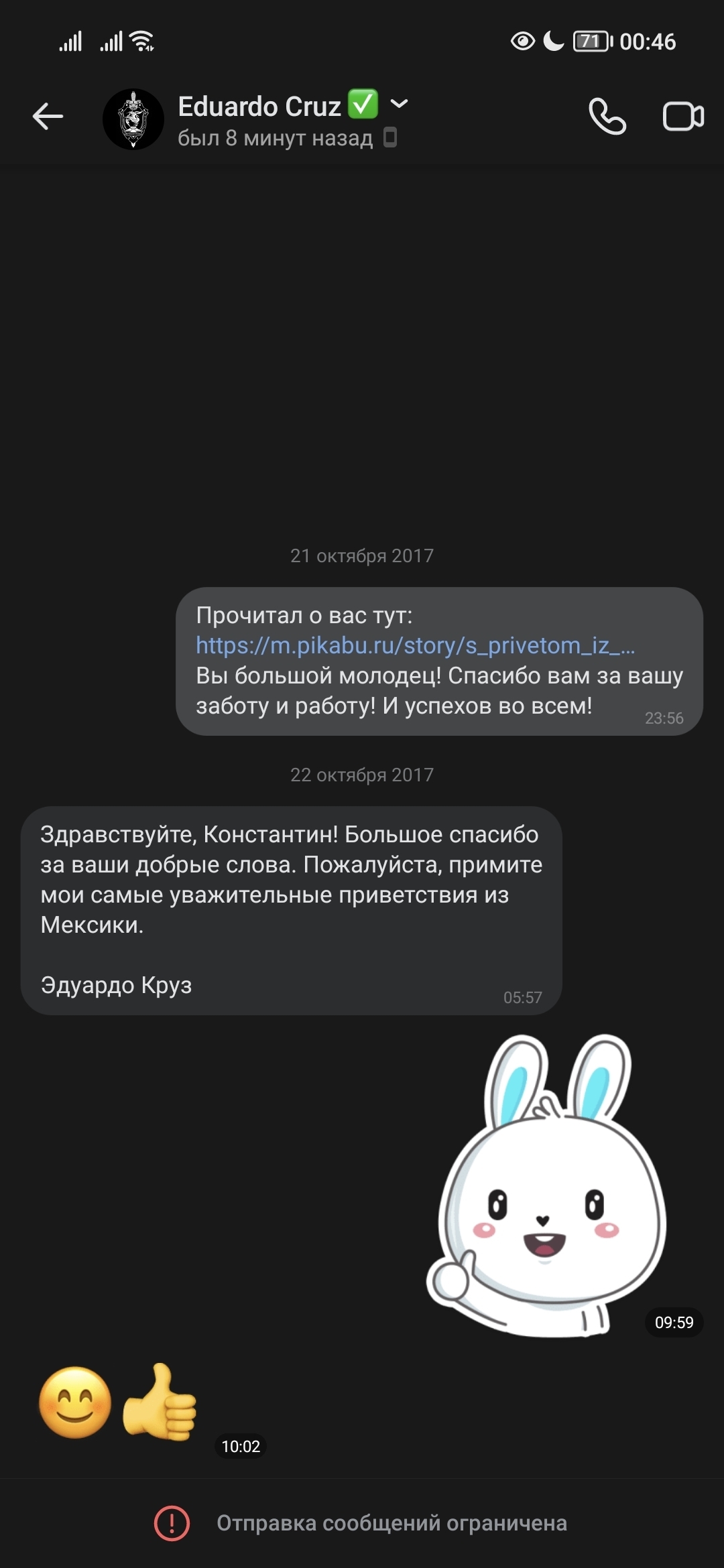Open the pikabu.ru story link
Screen dimensions: 724x1568
pos(414,645)
